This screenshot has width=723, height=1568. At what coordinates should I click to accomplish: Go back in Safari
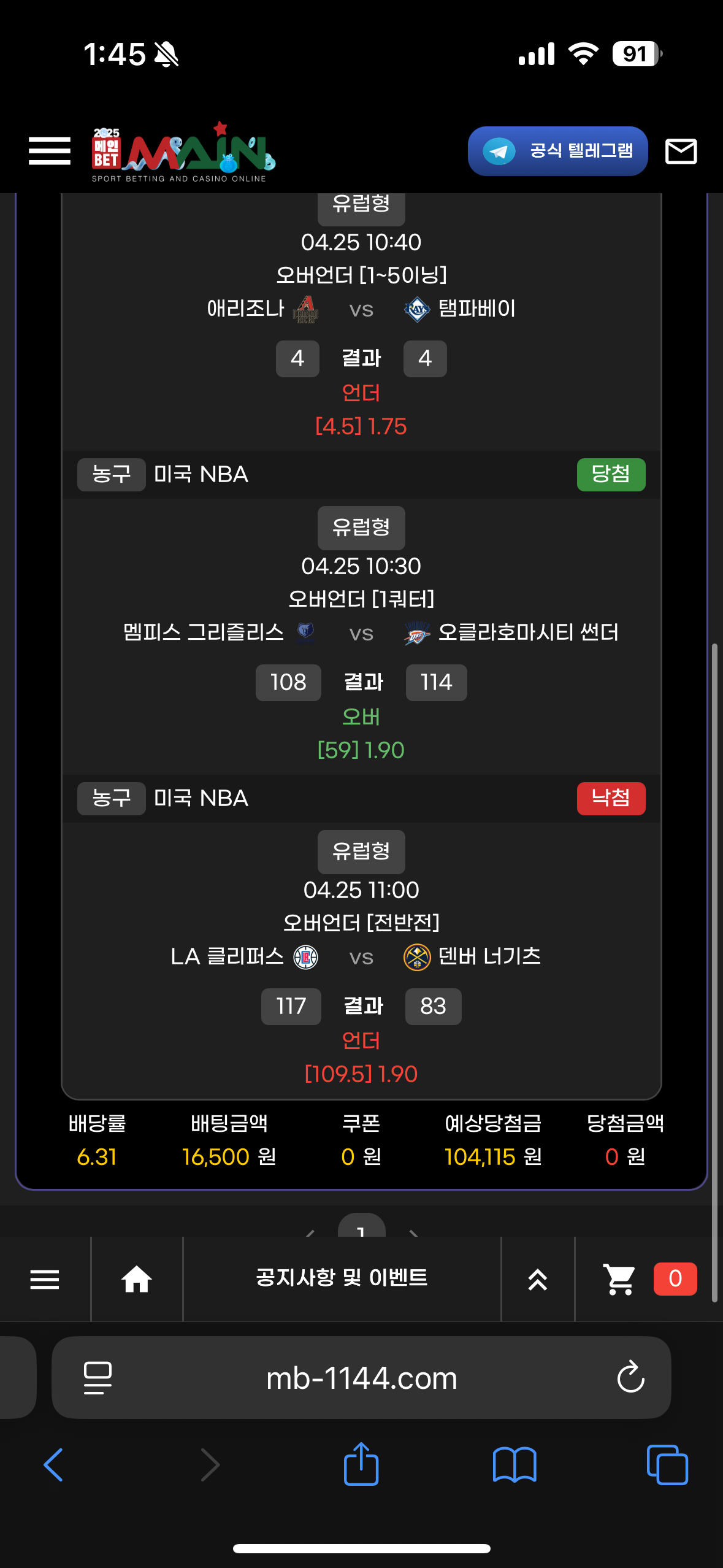pos(54,1465)
